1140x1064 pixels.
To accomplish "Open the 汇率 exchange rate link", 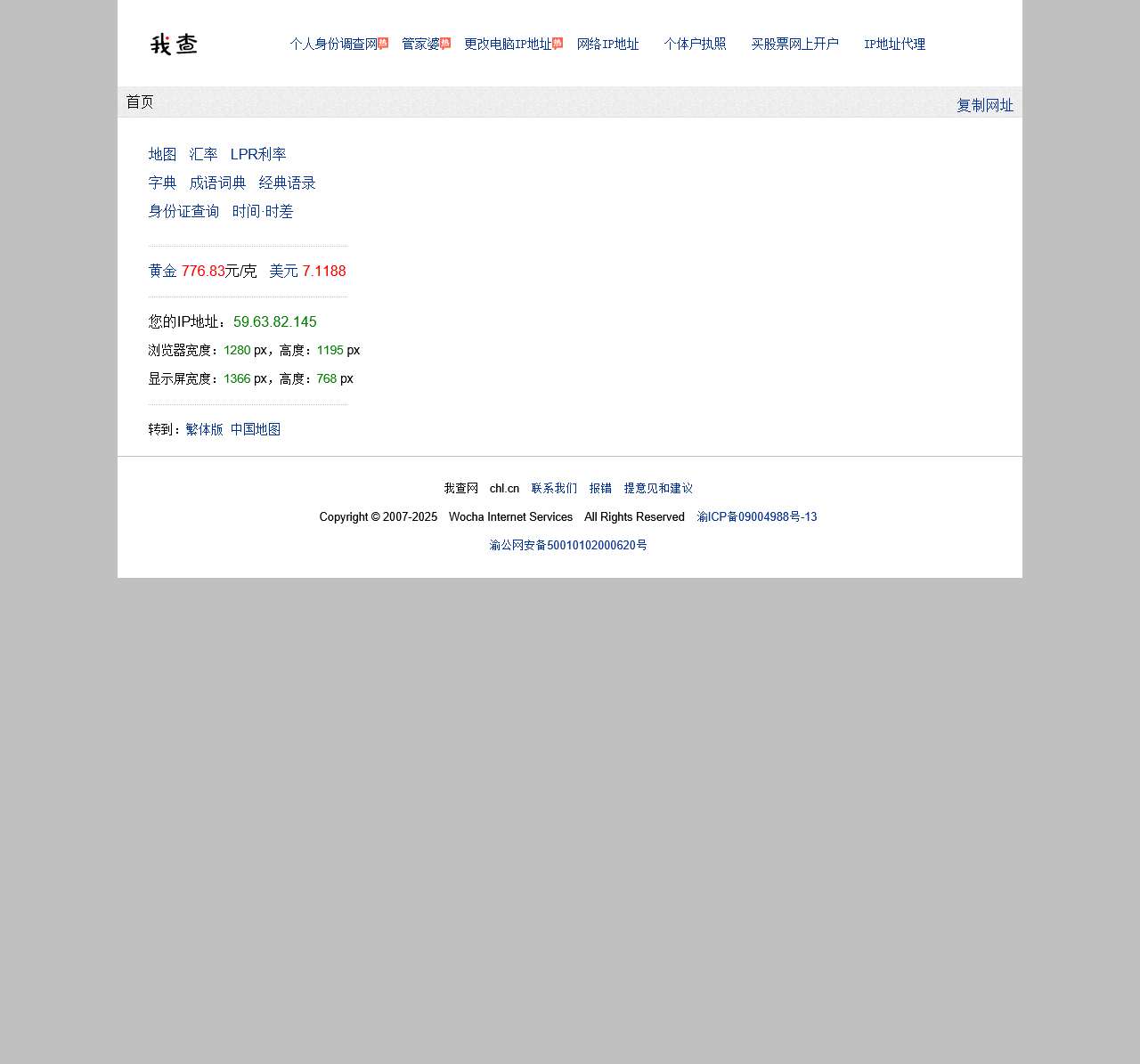I will coord(204,154).
